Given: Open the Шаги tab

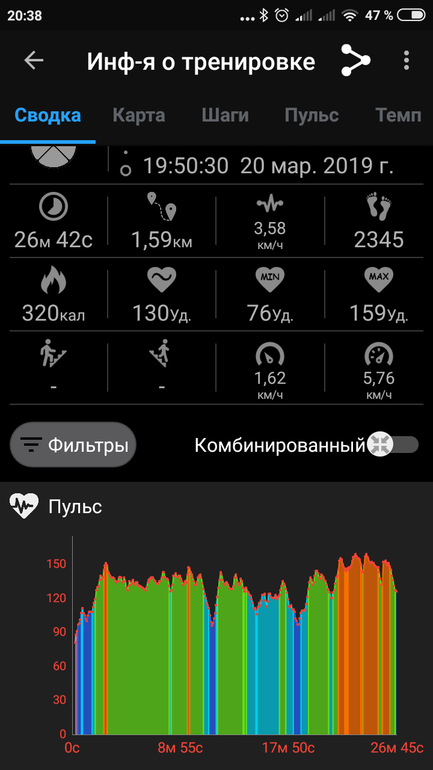Looking at the screenshot, I should click(x=225, y=116).
